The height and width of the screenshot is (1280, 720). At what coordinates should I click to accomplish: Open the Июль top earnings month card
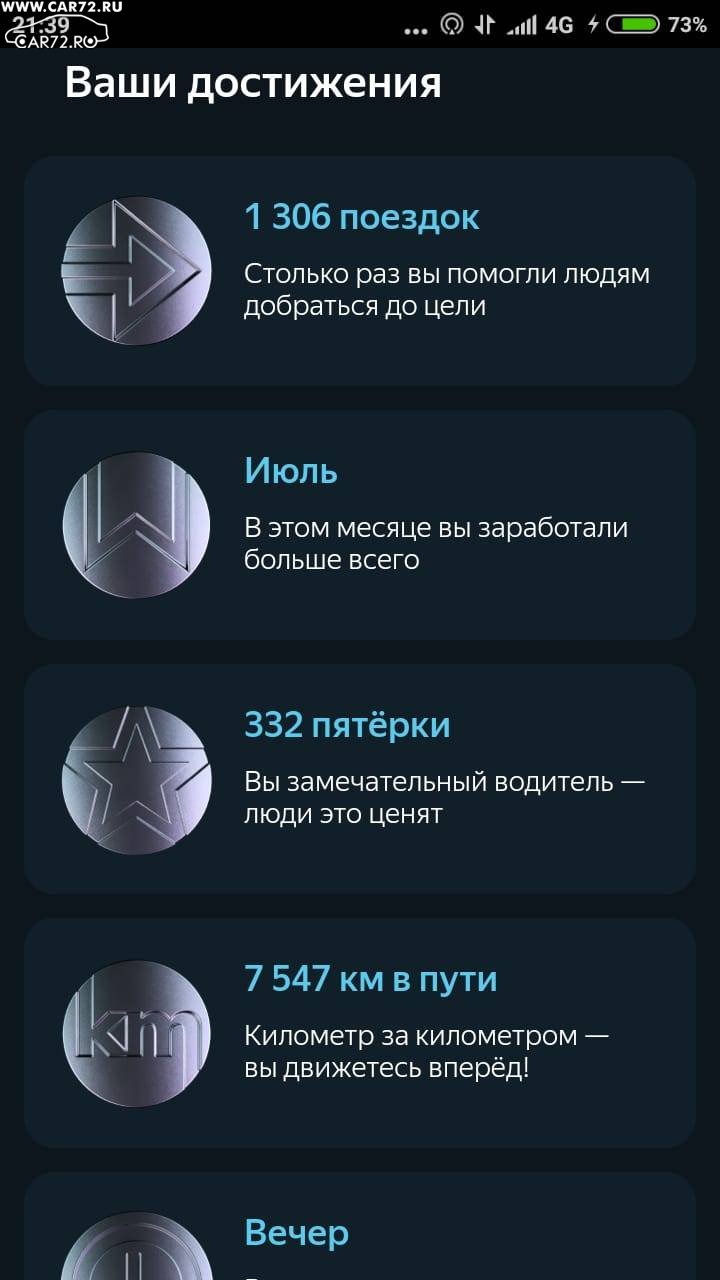point(360,525)
